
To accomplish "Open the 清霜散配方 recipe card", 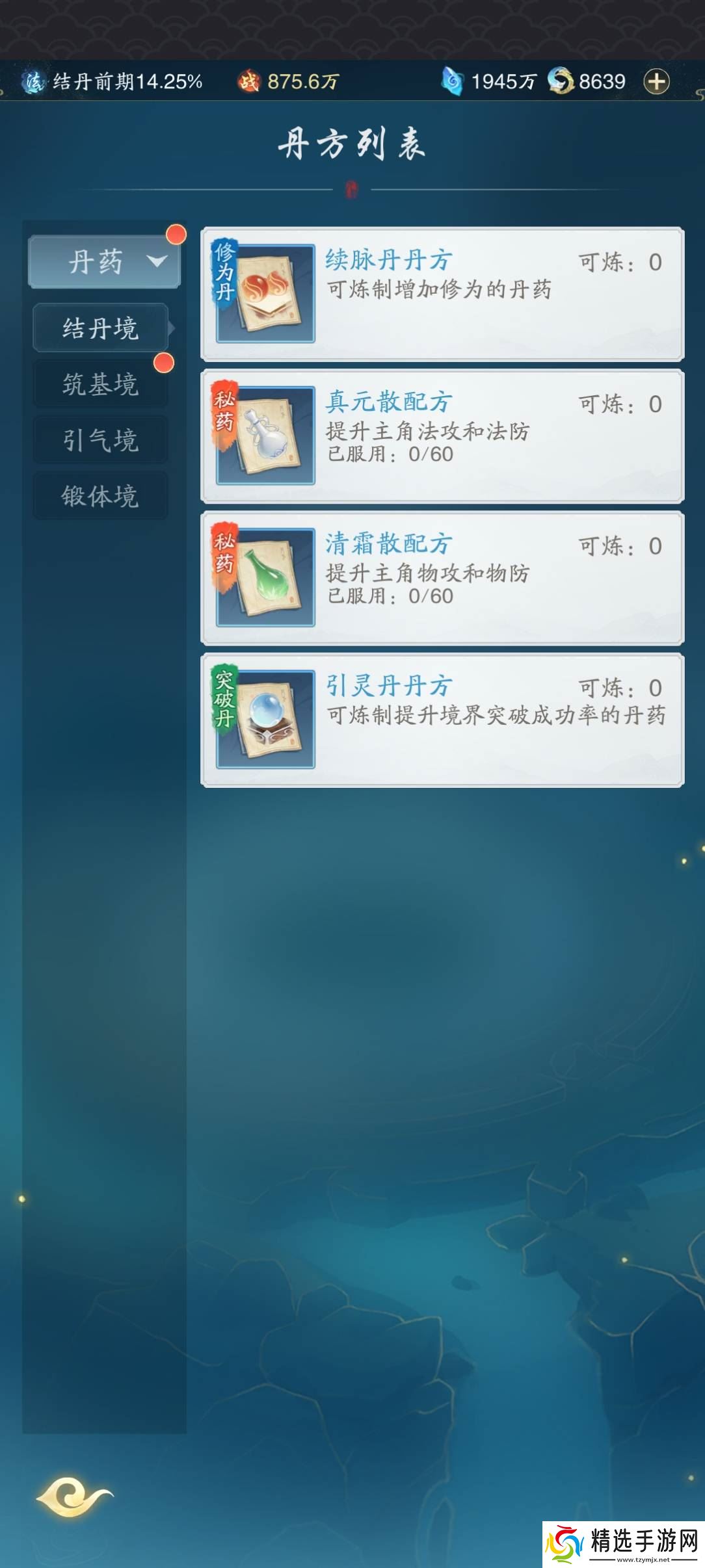I will click(x=442, y=577).
